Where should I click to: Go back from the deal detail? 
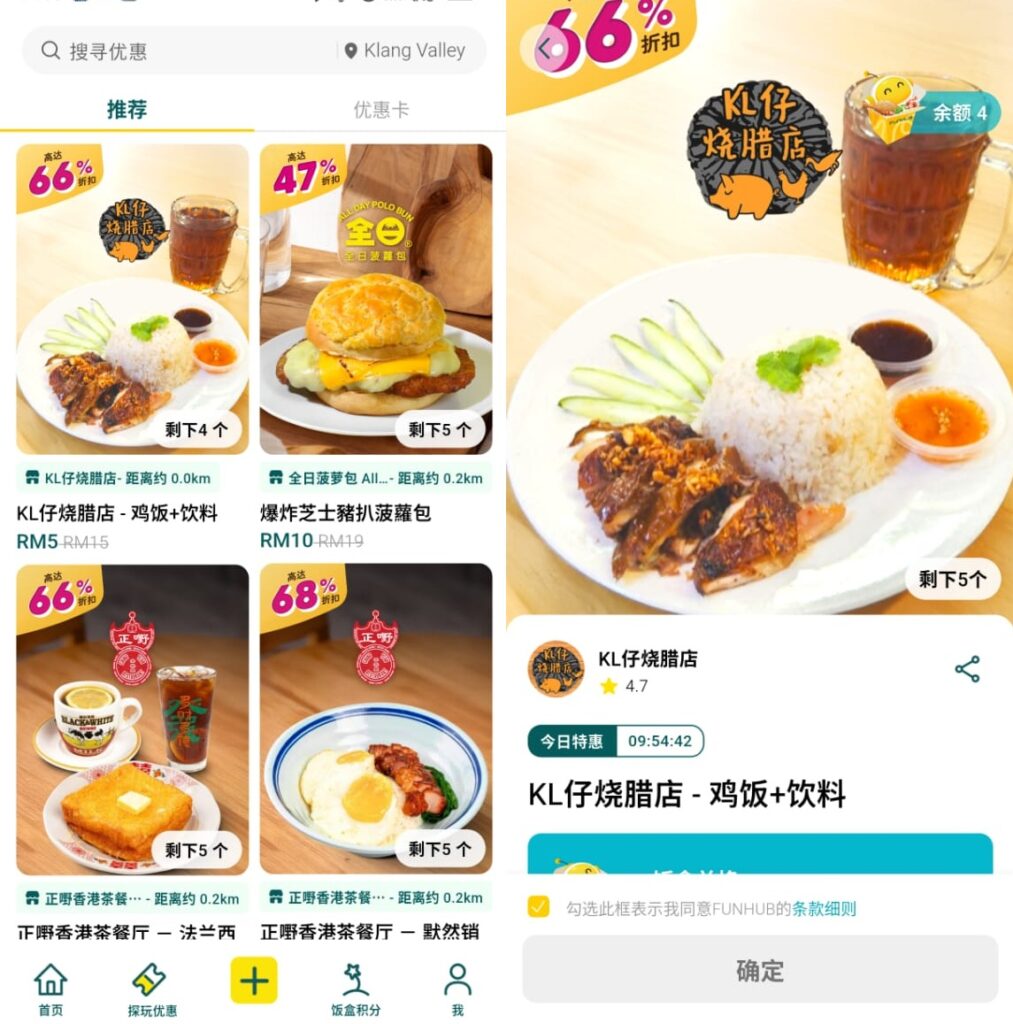(545, 48)
